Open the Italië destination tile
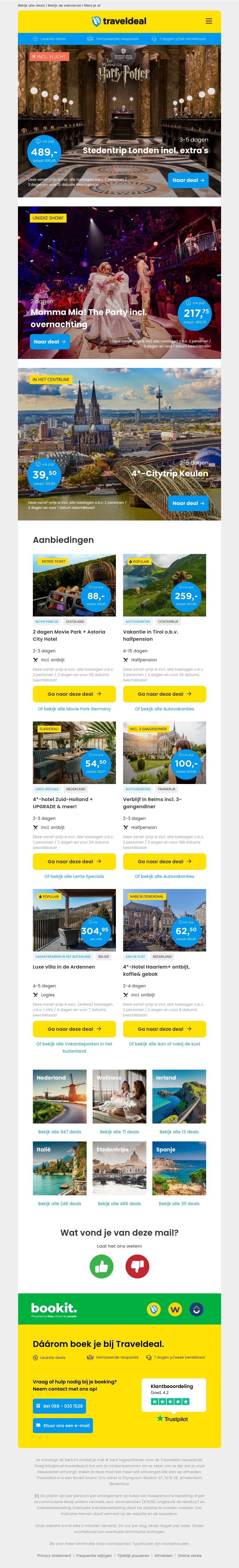Viewport: 239px width, 1568px height. click(59, 1168)
